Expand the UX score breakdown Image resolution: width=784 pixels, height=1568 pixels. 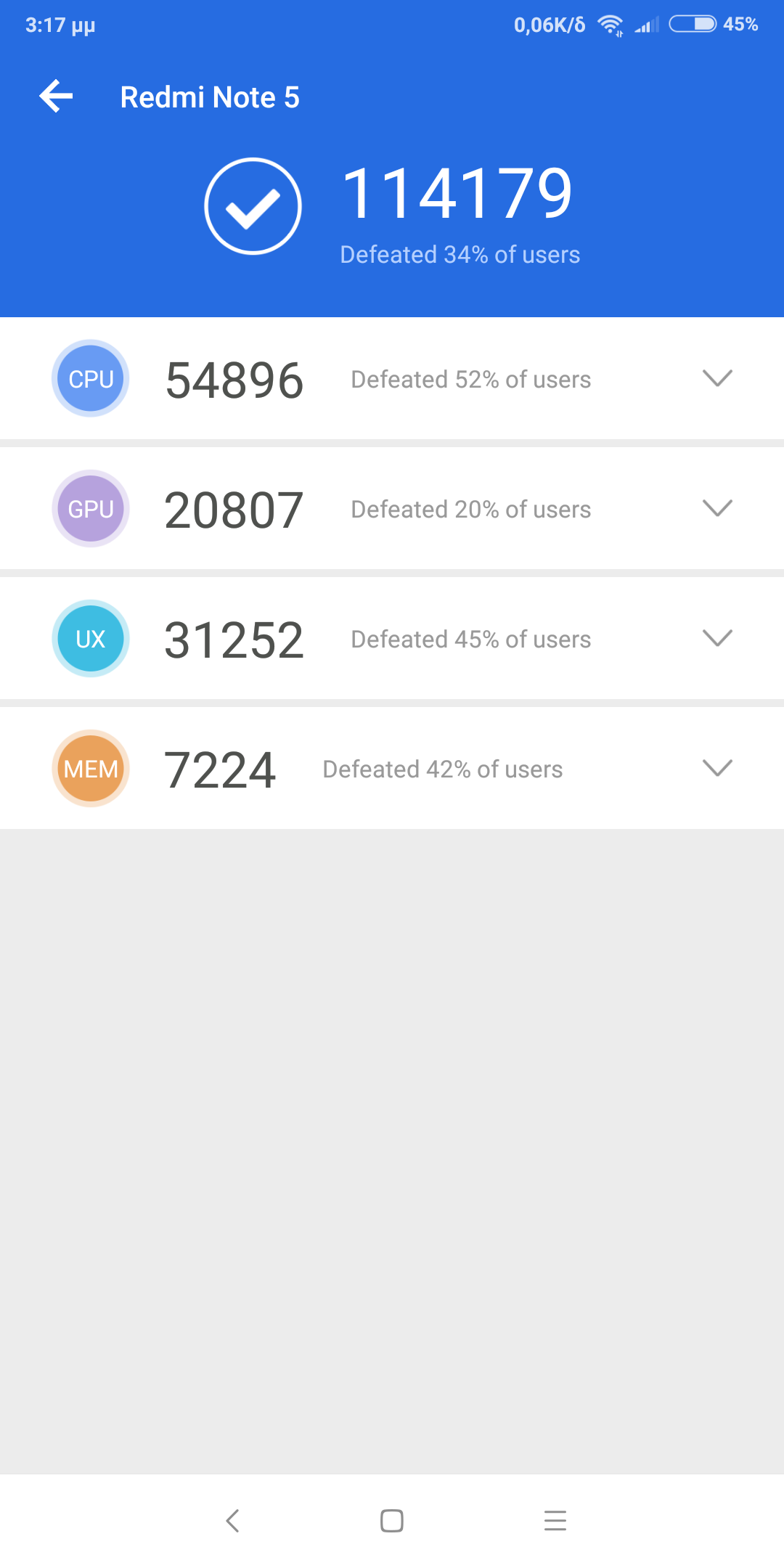[717, 638]
